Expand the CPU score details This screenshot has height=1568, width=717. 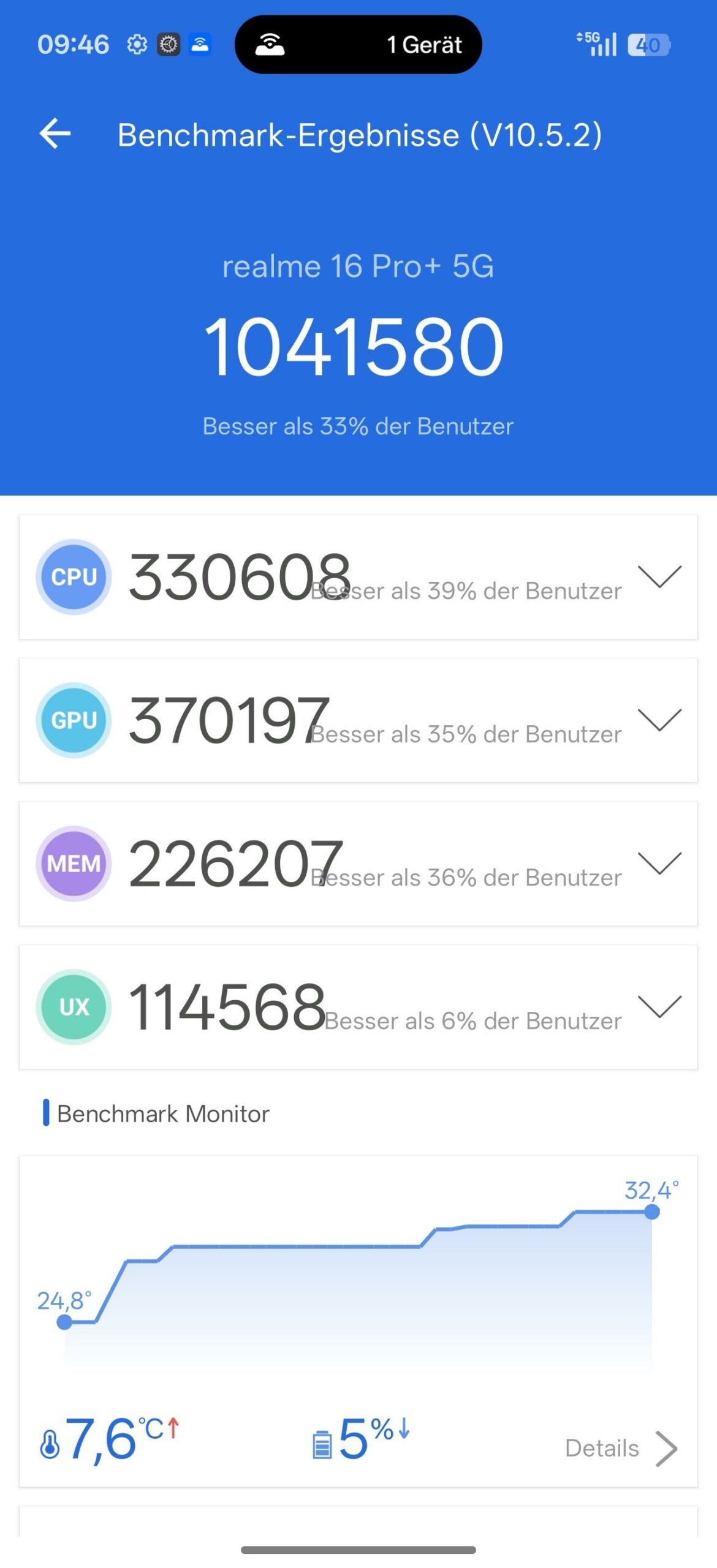point(659,576)
